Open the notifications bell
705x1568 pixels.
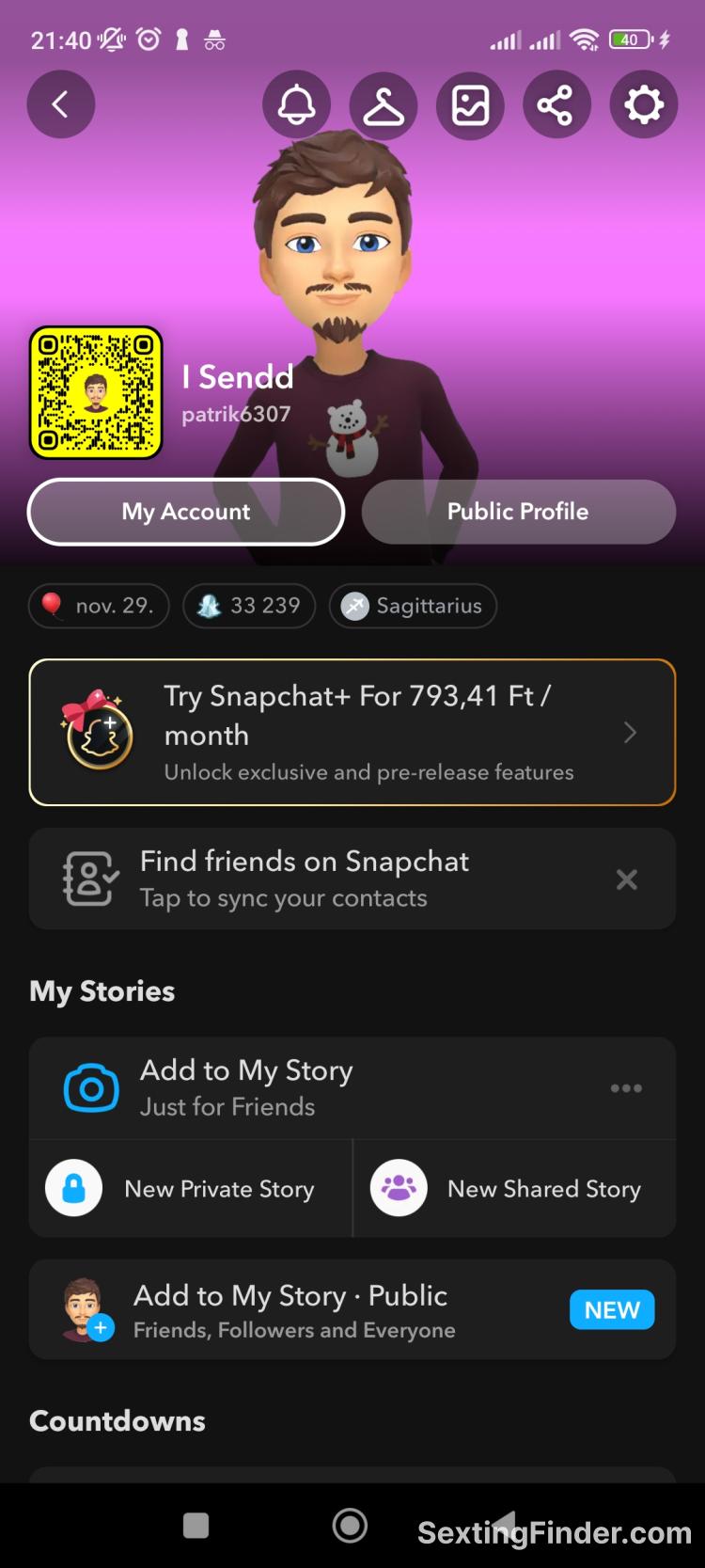(296, 104)
